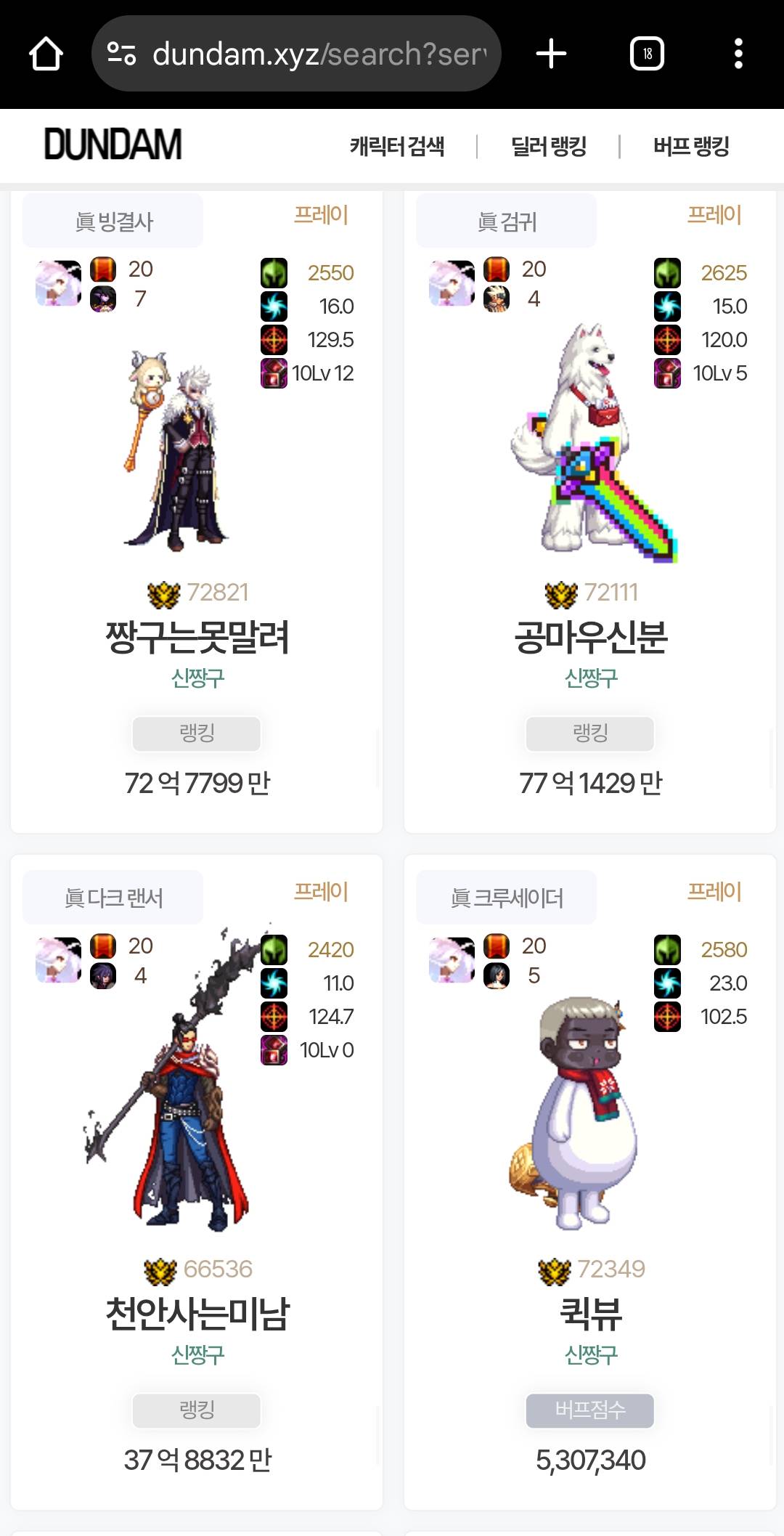Switch to 버프 랭킹 page
Viewport: 784px width, 1536px height.
tap(691, 147)
